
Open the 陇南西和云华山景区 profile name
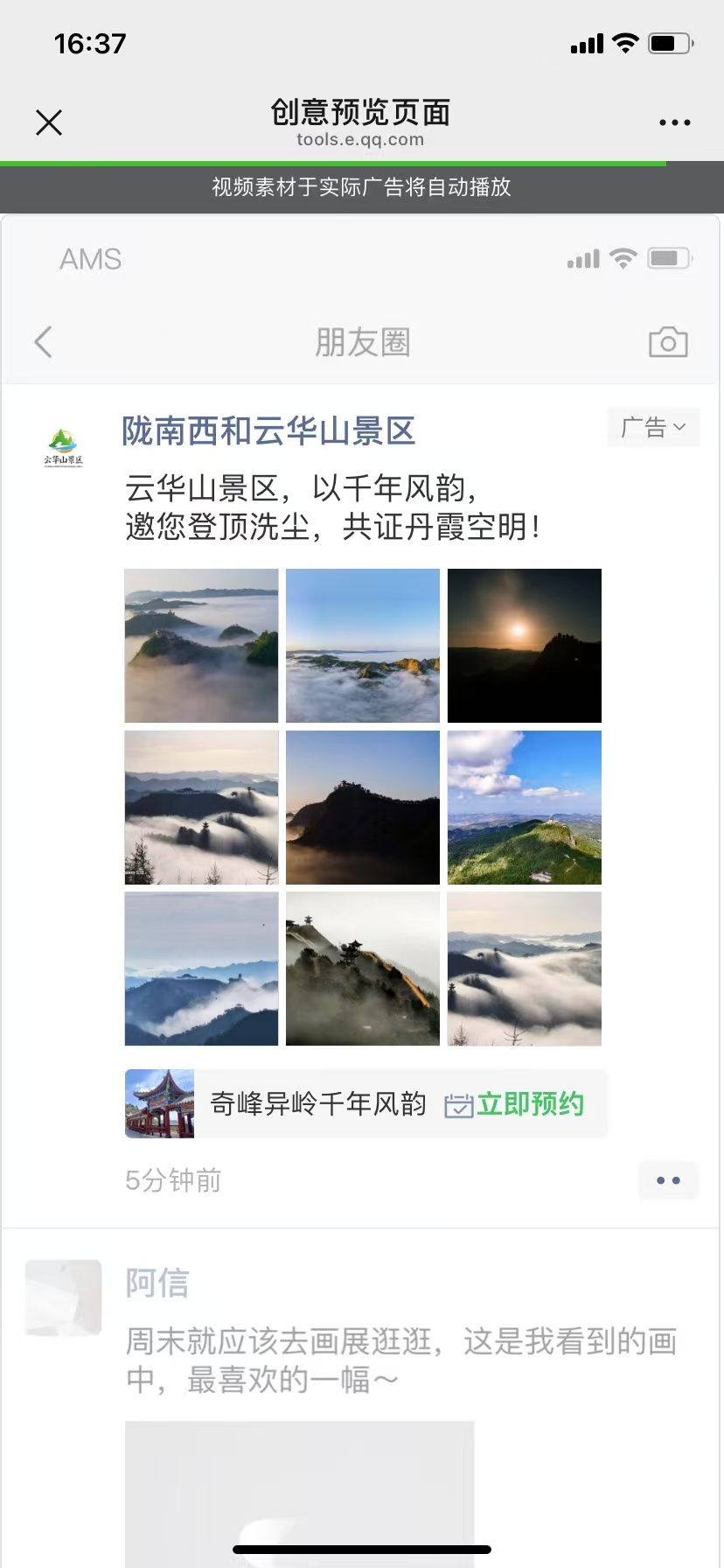(x=268, y=431)
